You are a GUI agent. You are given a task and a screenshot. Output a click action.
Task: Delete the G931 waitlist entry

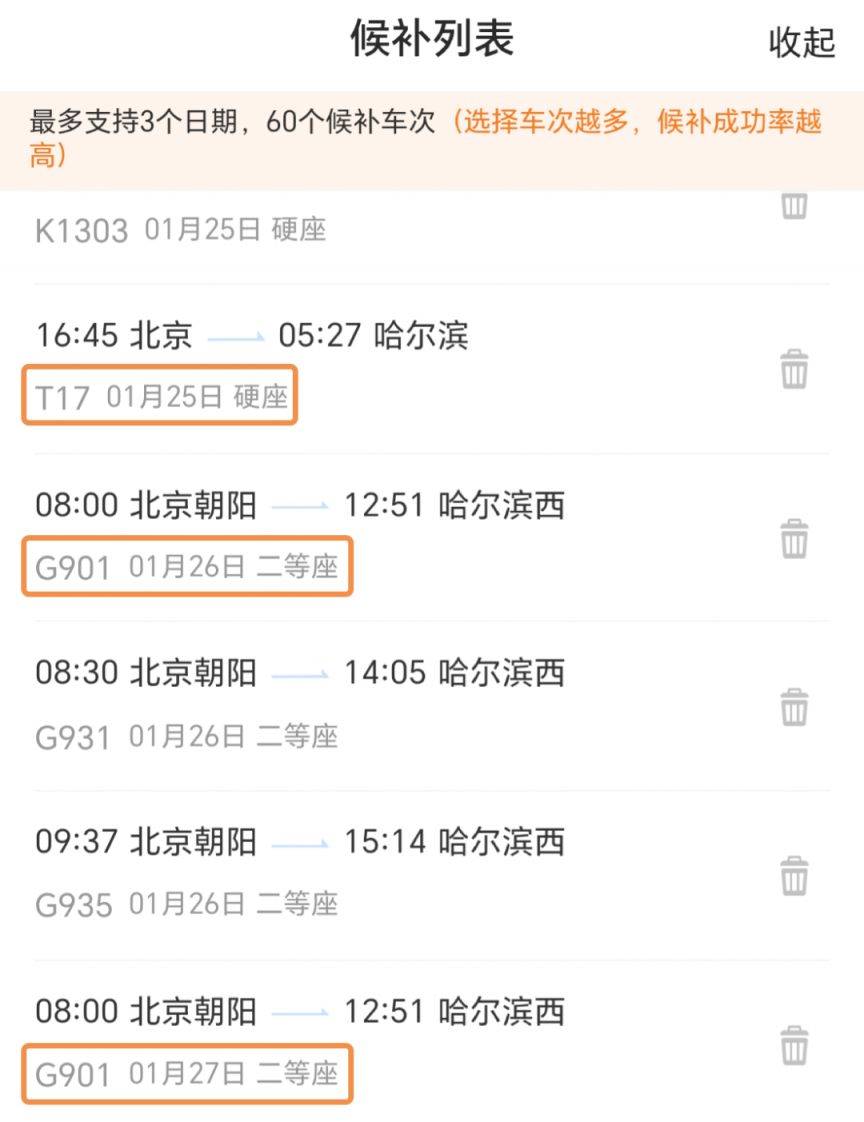794,706
